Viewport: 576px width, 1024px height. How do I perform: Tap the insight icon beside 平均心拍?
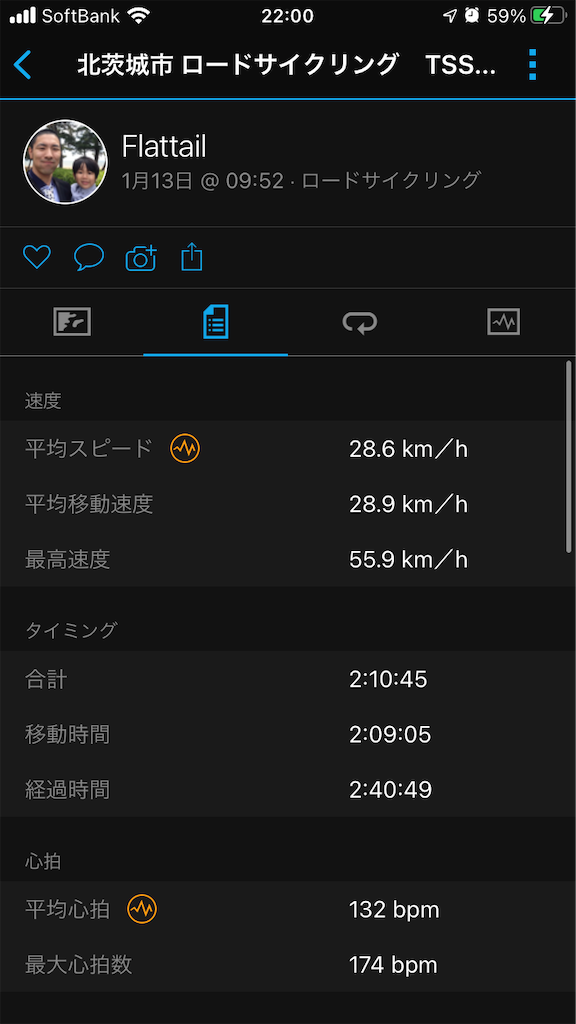click(142, 908)
